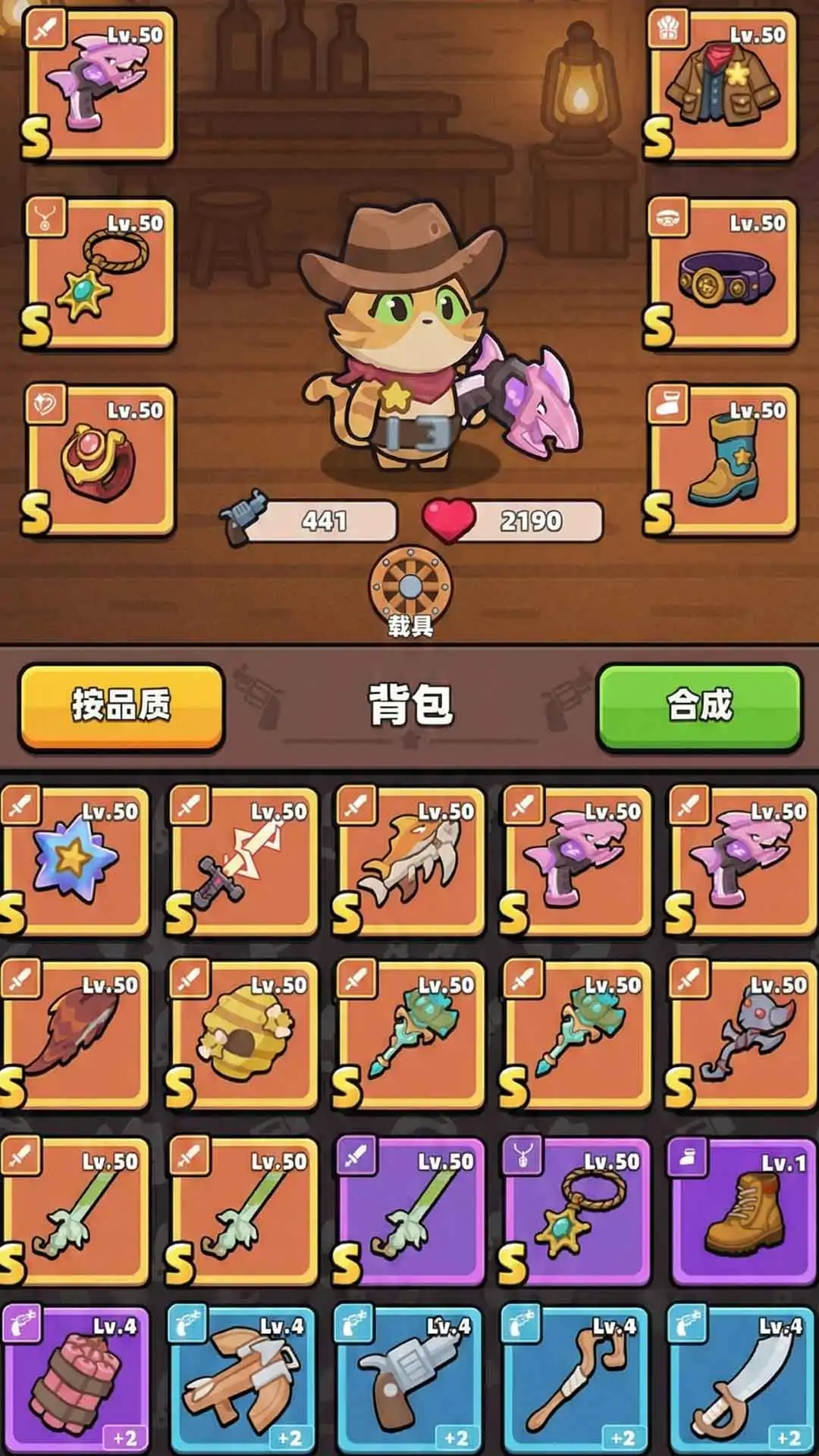Viewport: 819px width, 1456px height.
Task: Select the Lv.1 brown boot item
Action: click(x=742, y=1211)
